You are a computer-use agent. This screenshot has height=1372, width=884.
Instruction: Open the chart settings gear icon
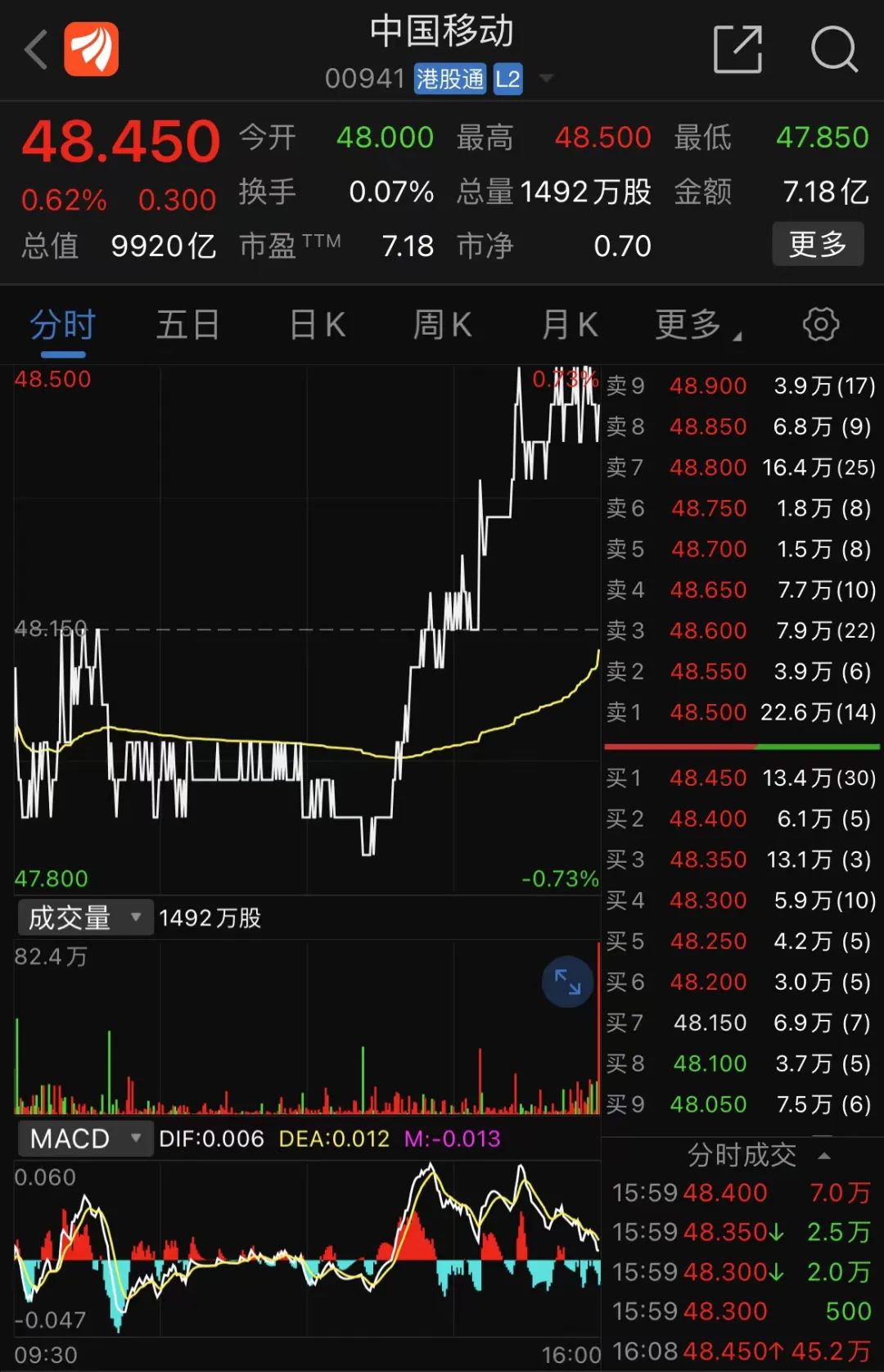point(821,324)
